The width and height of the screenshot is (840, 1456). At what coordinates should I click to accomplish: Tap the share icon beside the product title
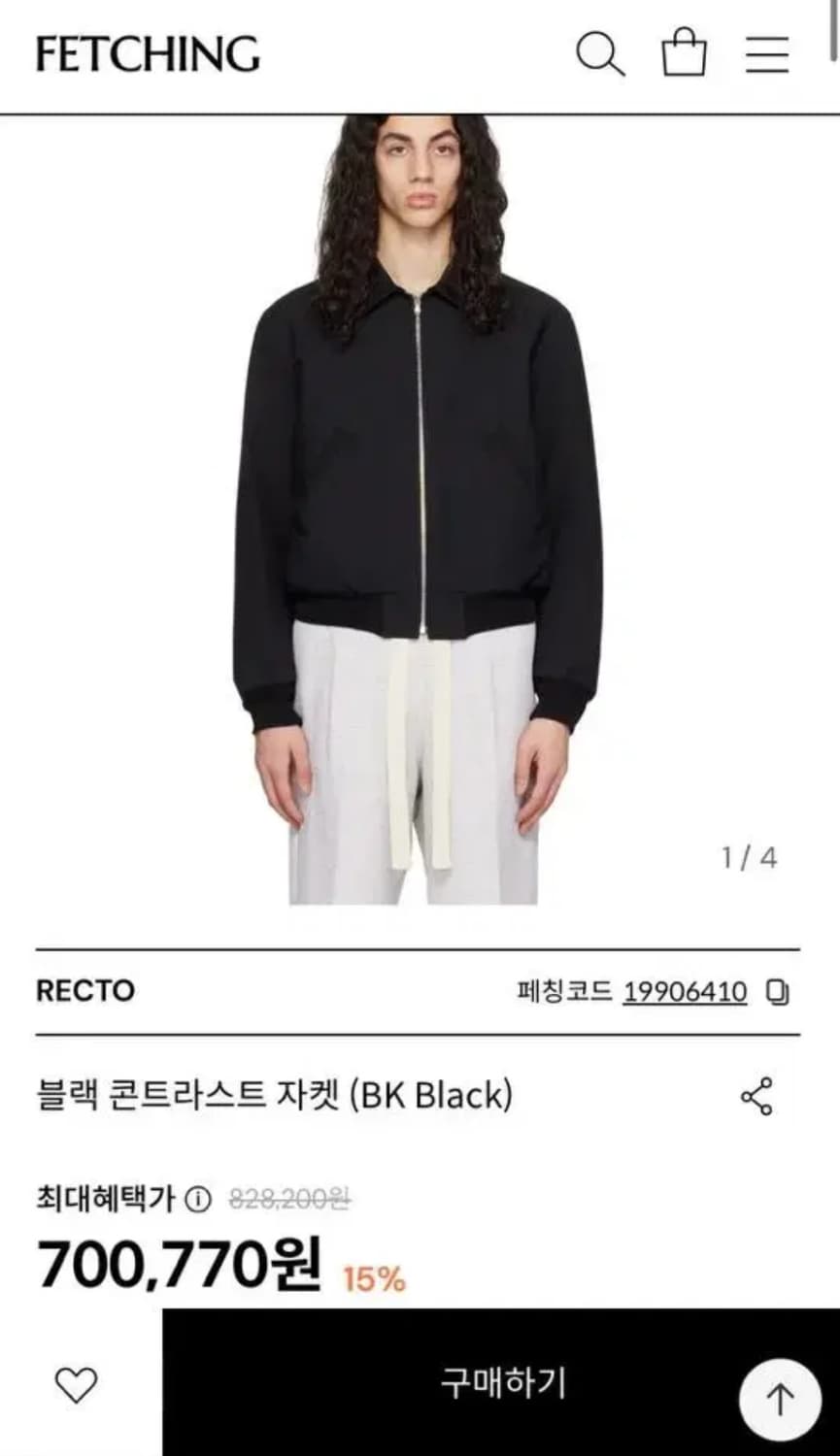[755, 1095]
